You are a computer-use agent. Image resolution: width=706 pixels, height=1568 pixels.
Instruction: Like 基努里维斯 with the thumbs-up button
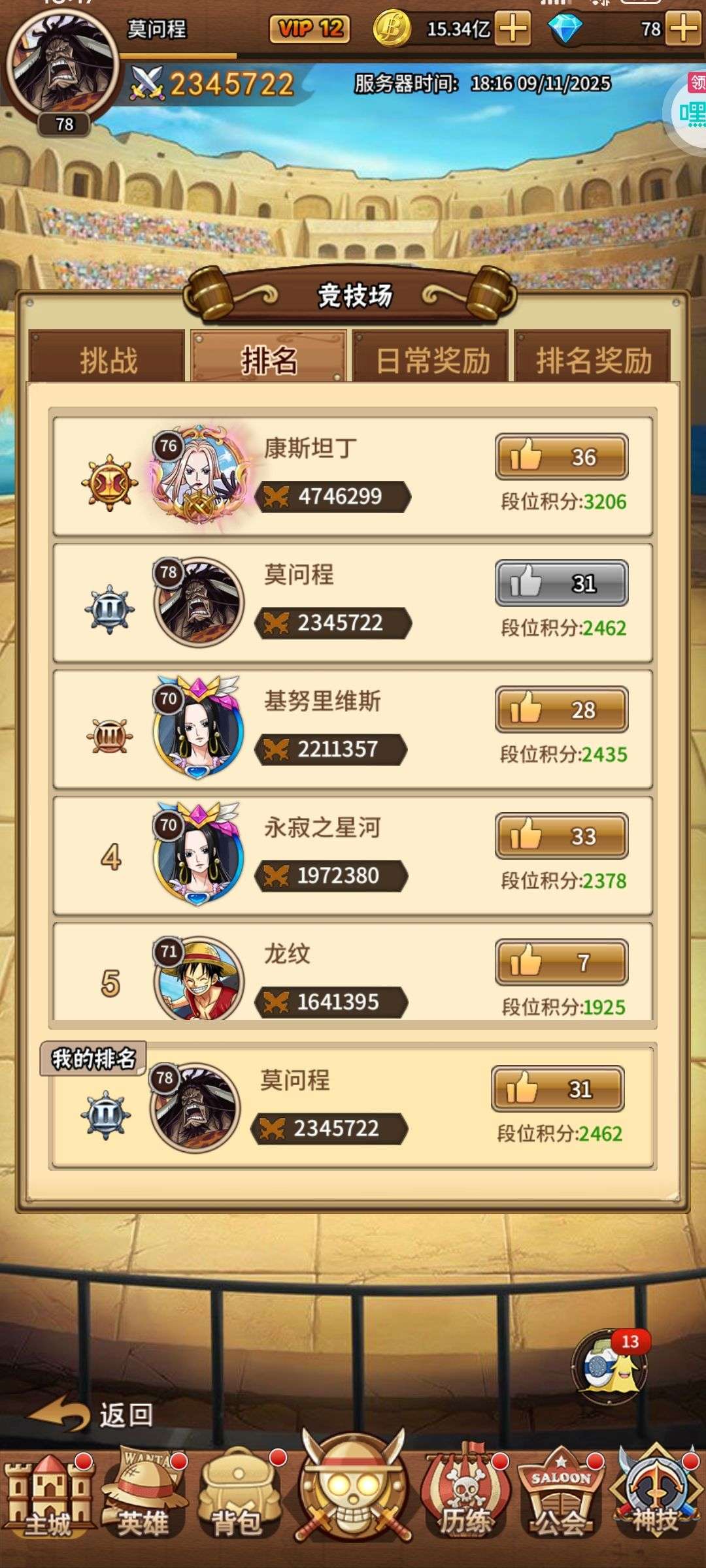coord(562,710)
